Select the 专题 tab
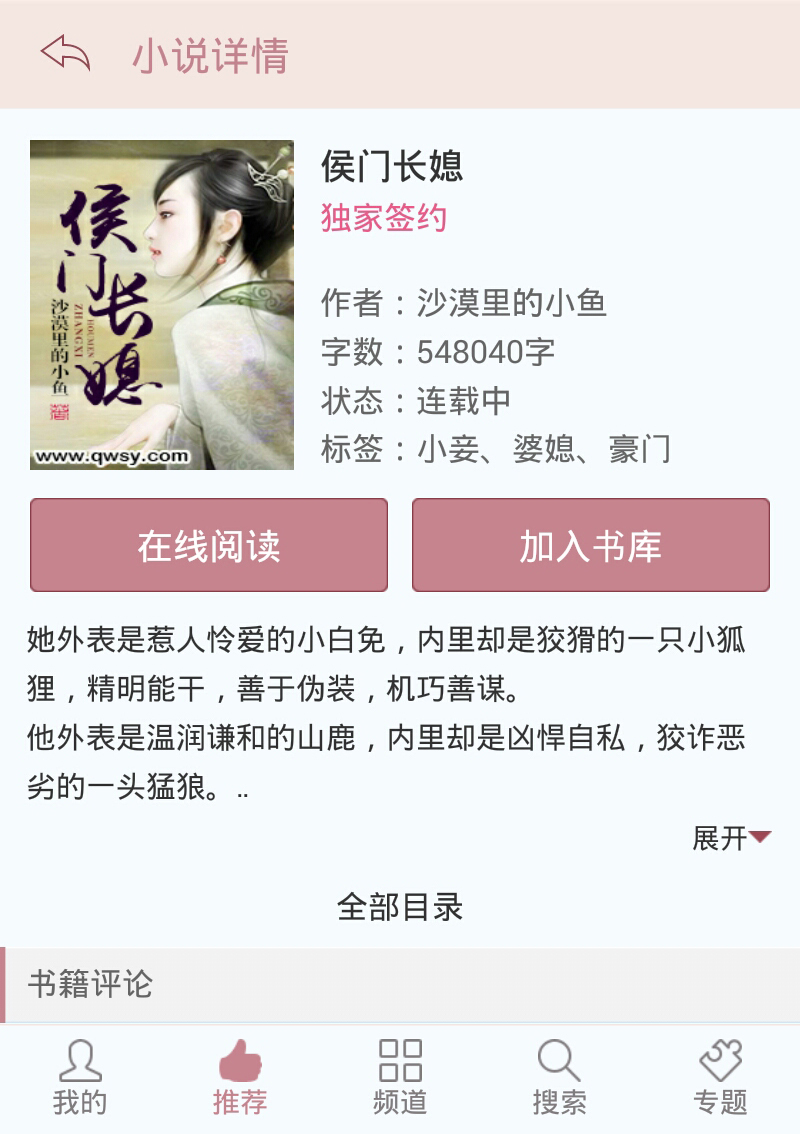 coord(720,1078)
